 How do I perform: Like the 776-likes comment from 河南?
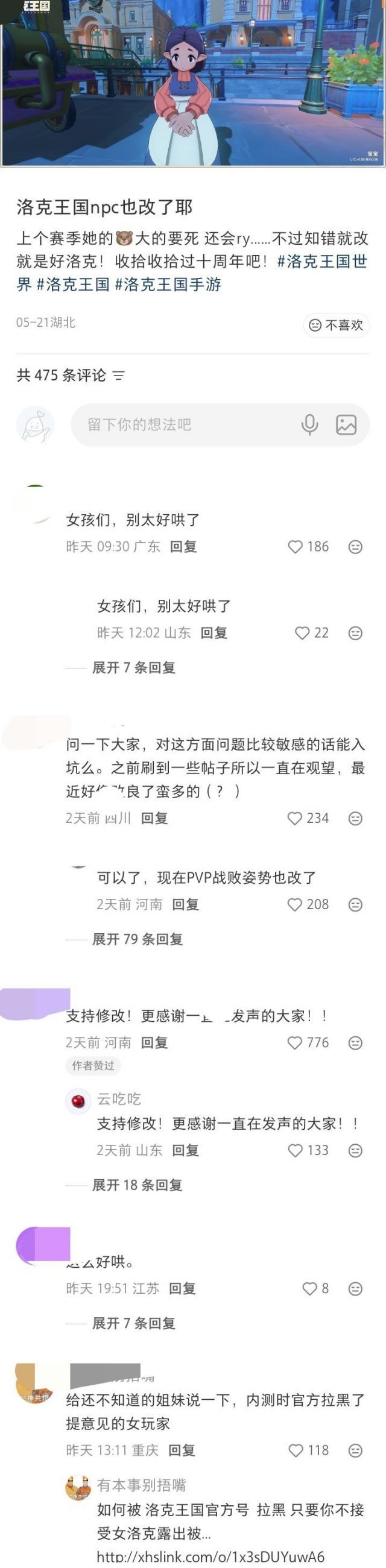click(308, 1043)
